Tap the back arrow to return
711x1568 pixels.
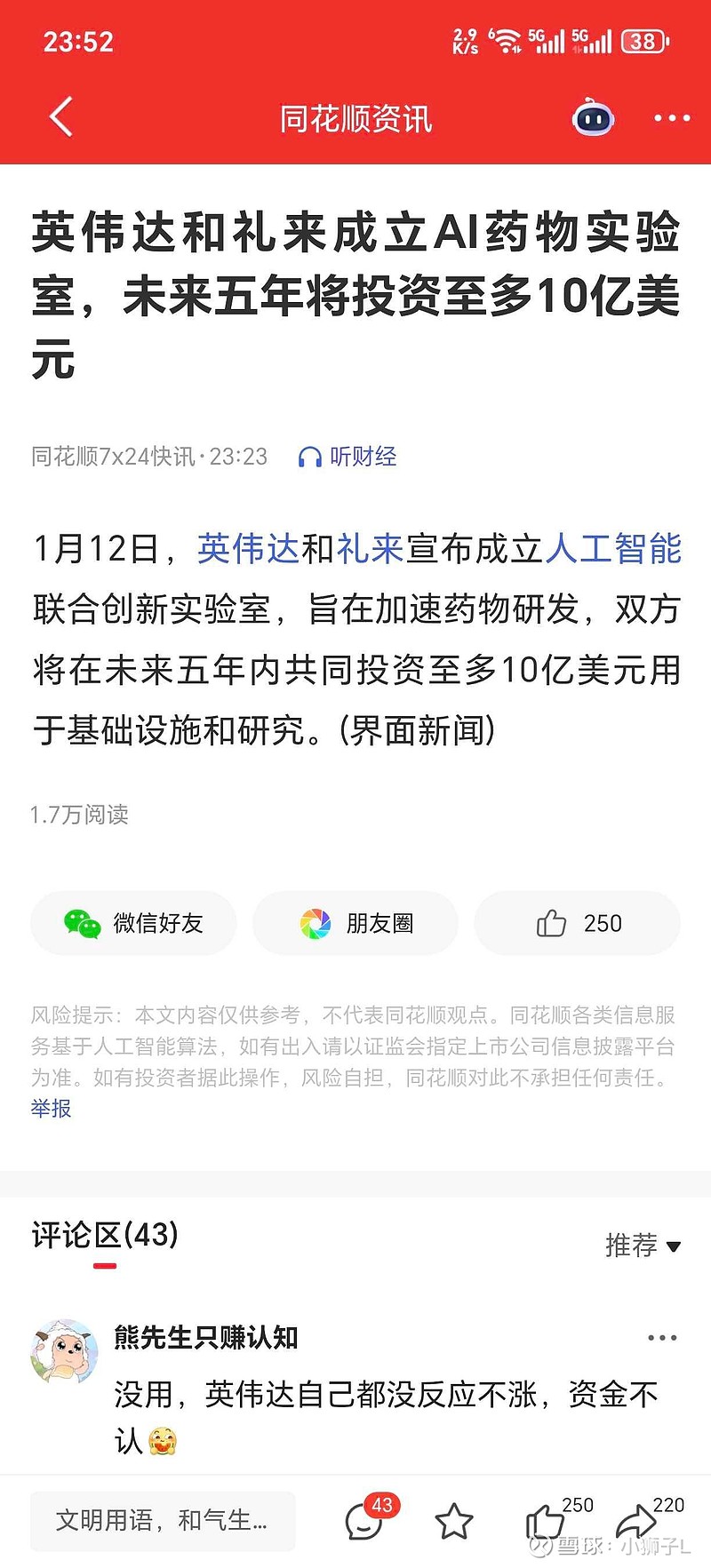click(x=59, y=116)
